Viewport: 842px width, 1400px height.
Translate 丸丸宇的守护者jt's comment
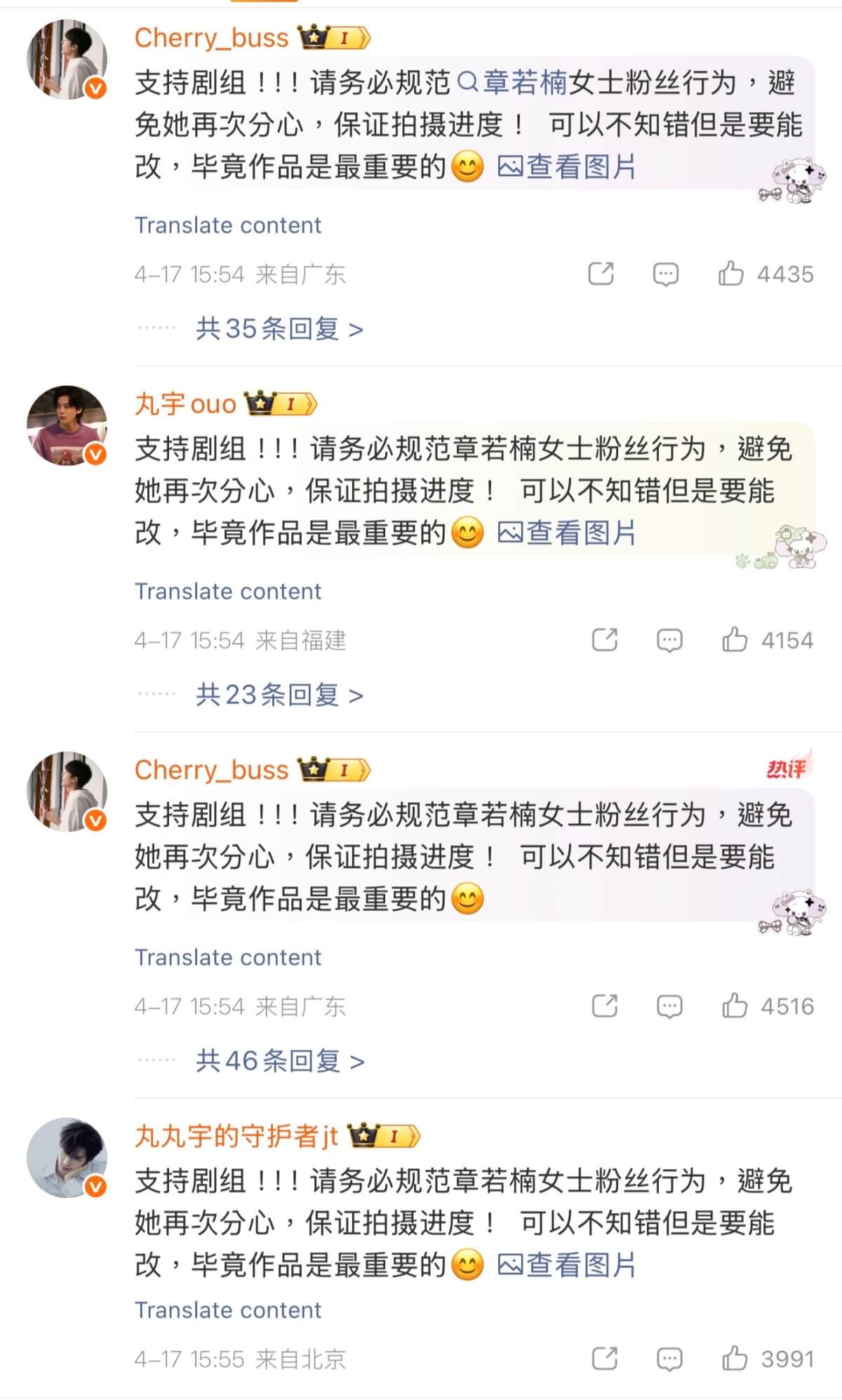[227, 1310]
